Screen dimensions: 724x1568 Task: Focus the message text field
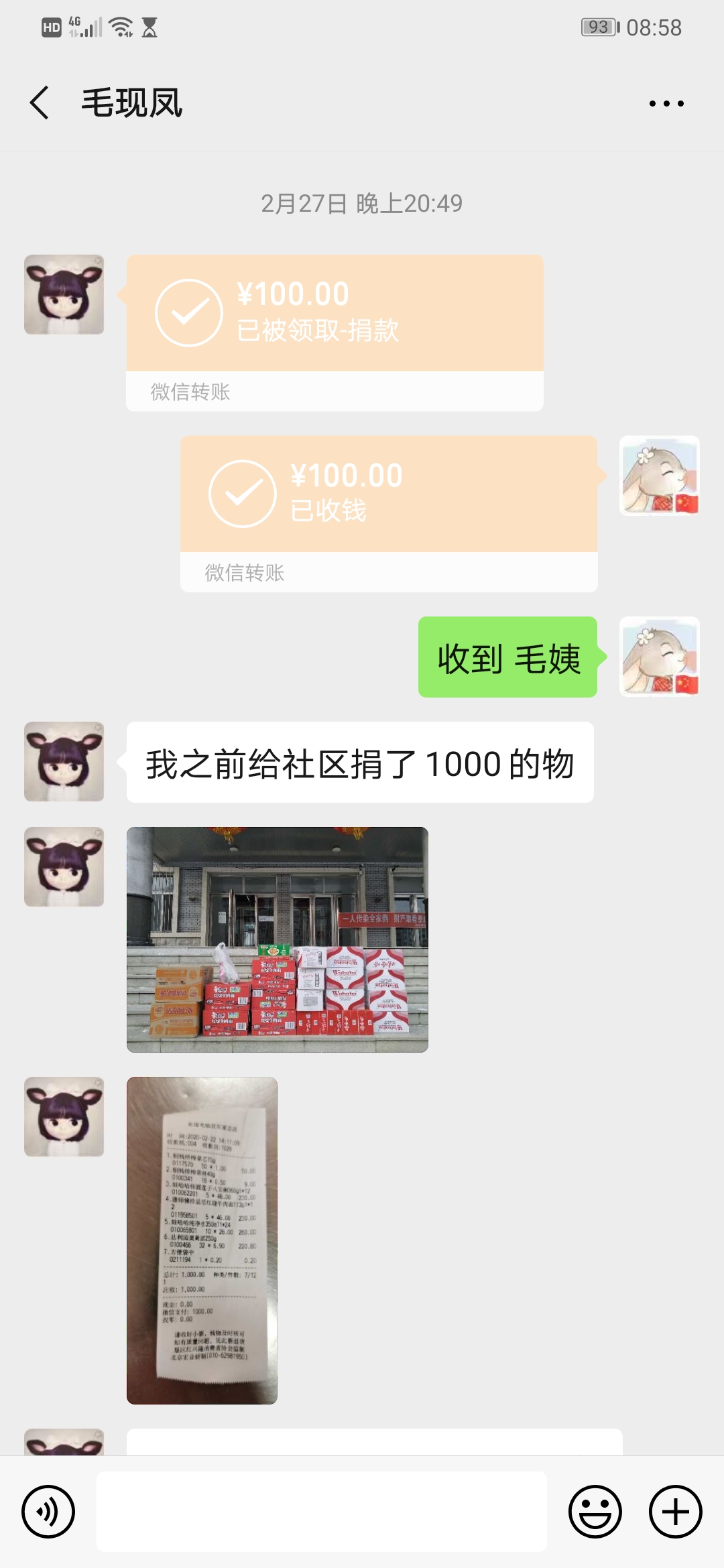point(322,1512)
